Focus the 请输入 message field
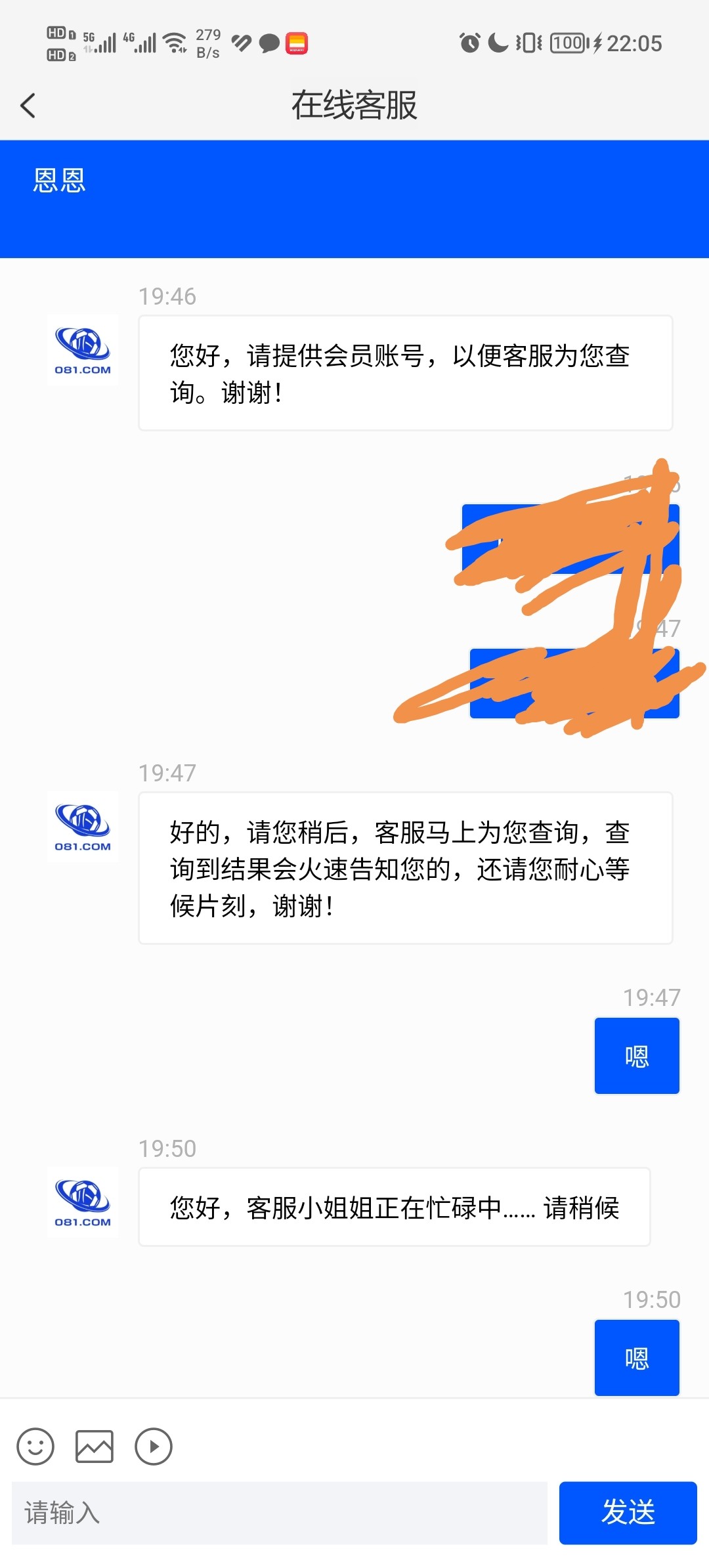 point(279,1513)
